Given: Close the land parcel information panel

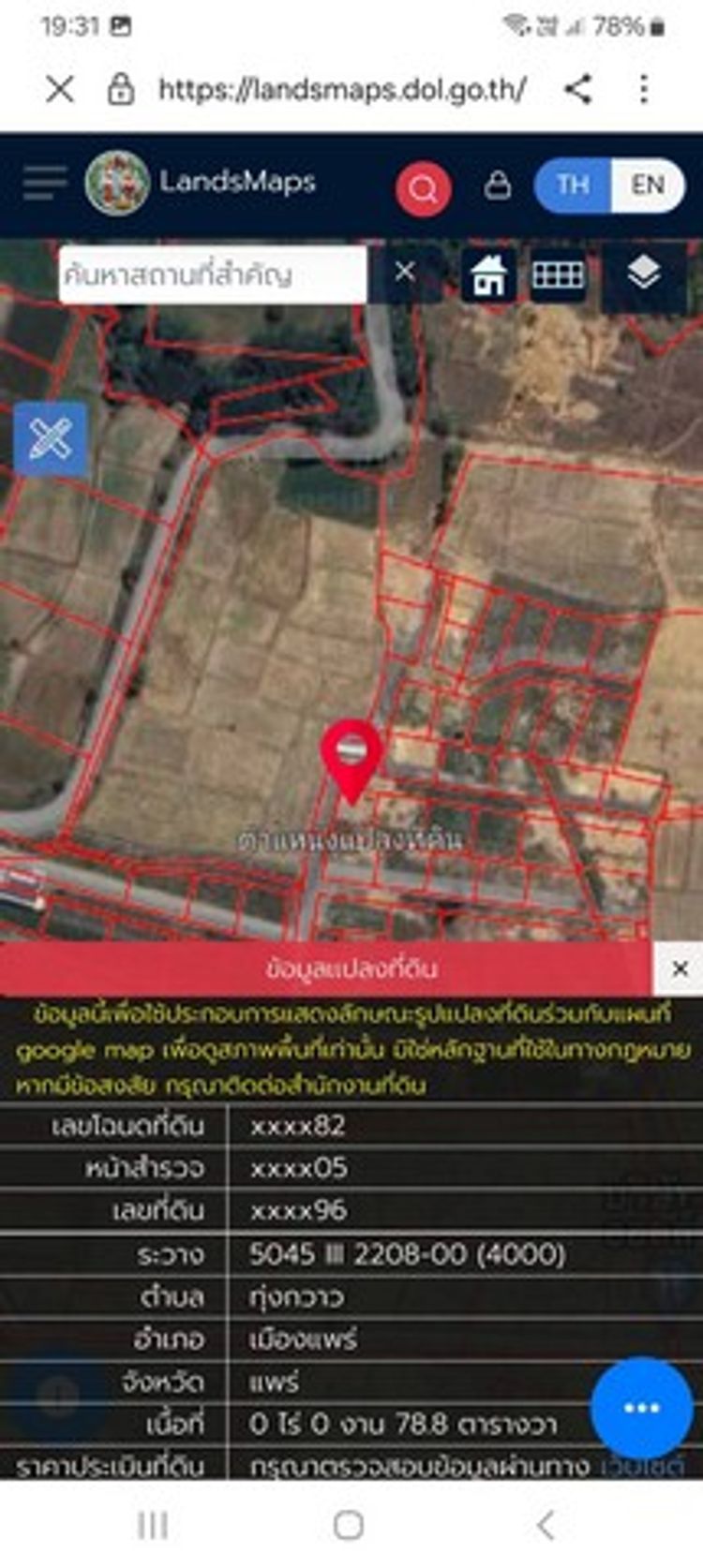Looking at the screenshot, I should point(680,969).
